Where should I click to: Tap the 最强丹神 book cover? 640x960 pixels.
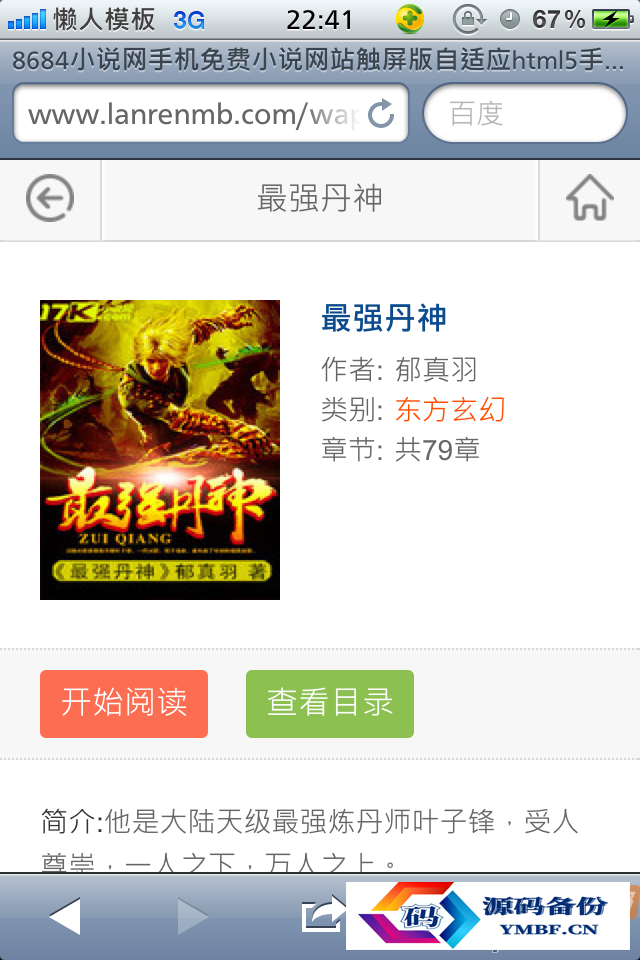coord(160,450)
